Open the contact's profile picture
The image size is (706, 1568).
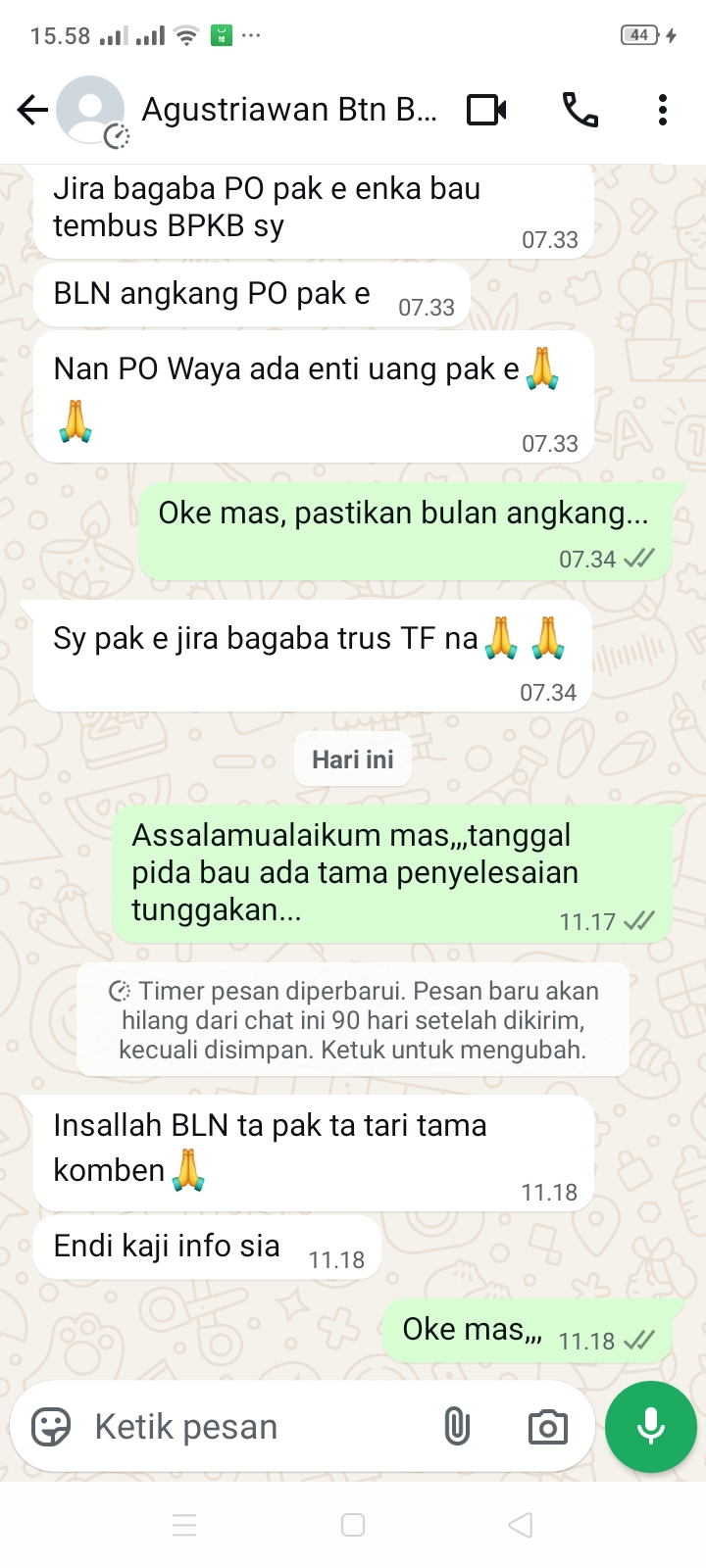(88, 110)
